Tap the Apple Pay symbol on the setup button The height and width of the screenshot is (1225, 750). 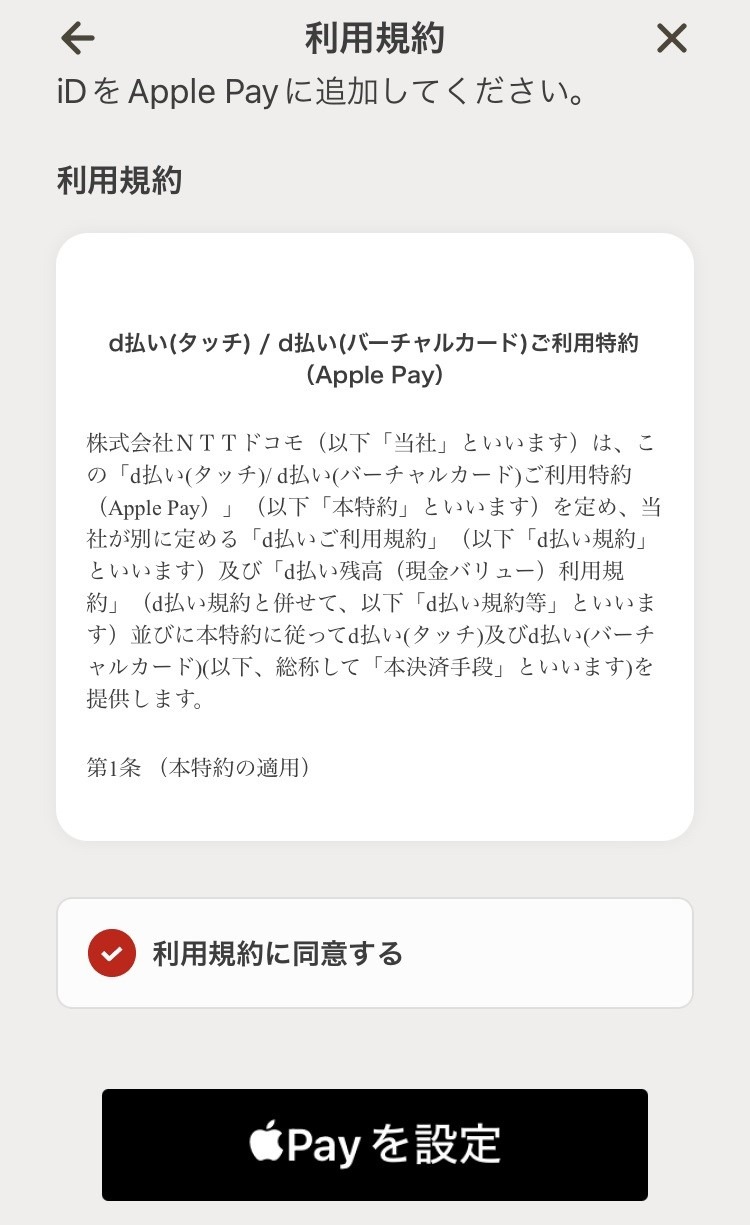[267, 1144]
